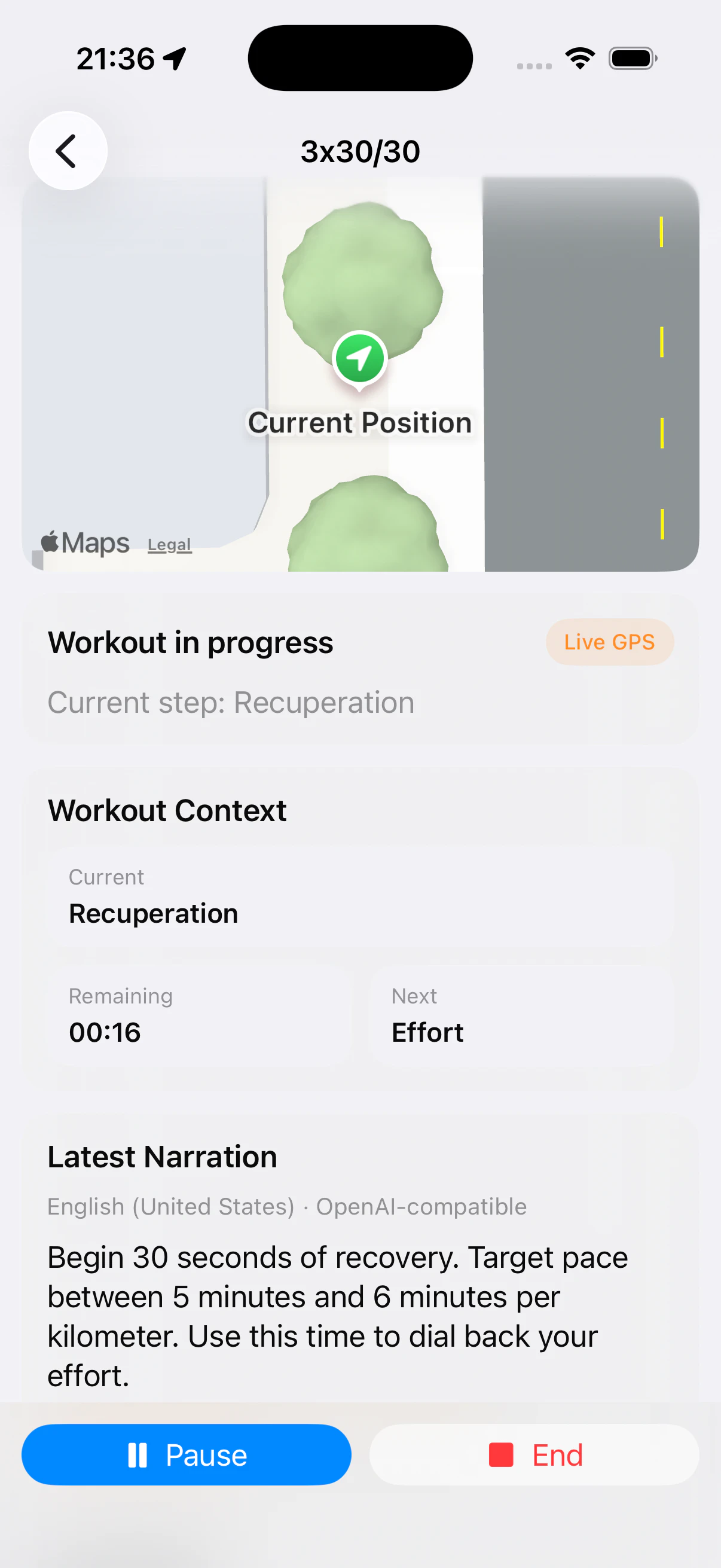Tap the Current Position pin on the map
Image resolution: width=721 pixels, height=1568 pixels.
click(359, 360)
